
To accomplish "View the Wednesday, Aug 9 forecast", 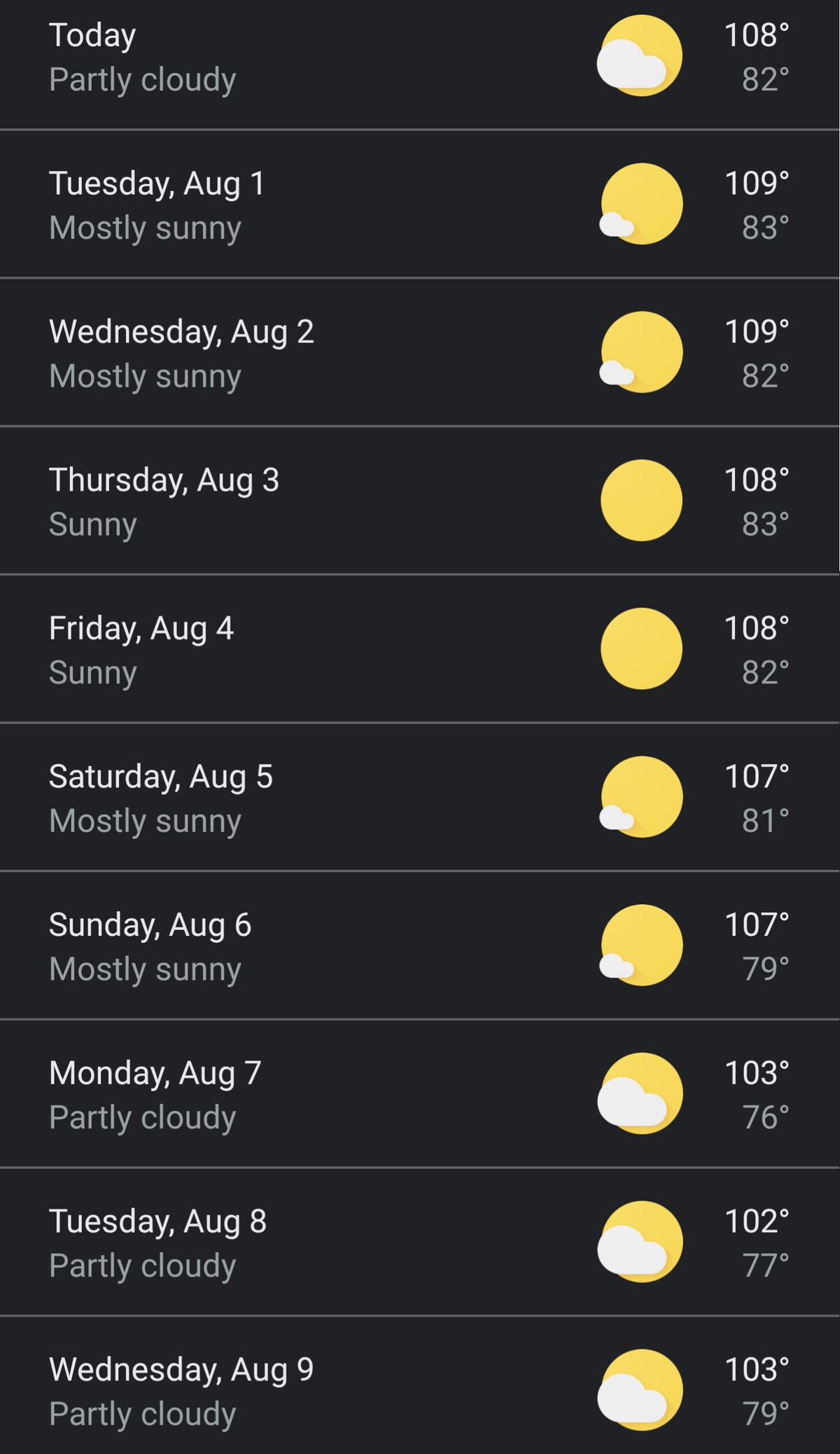I will [420, 1391].
